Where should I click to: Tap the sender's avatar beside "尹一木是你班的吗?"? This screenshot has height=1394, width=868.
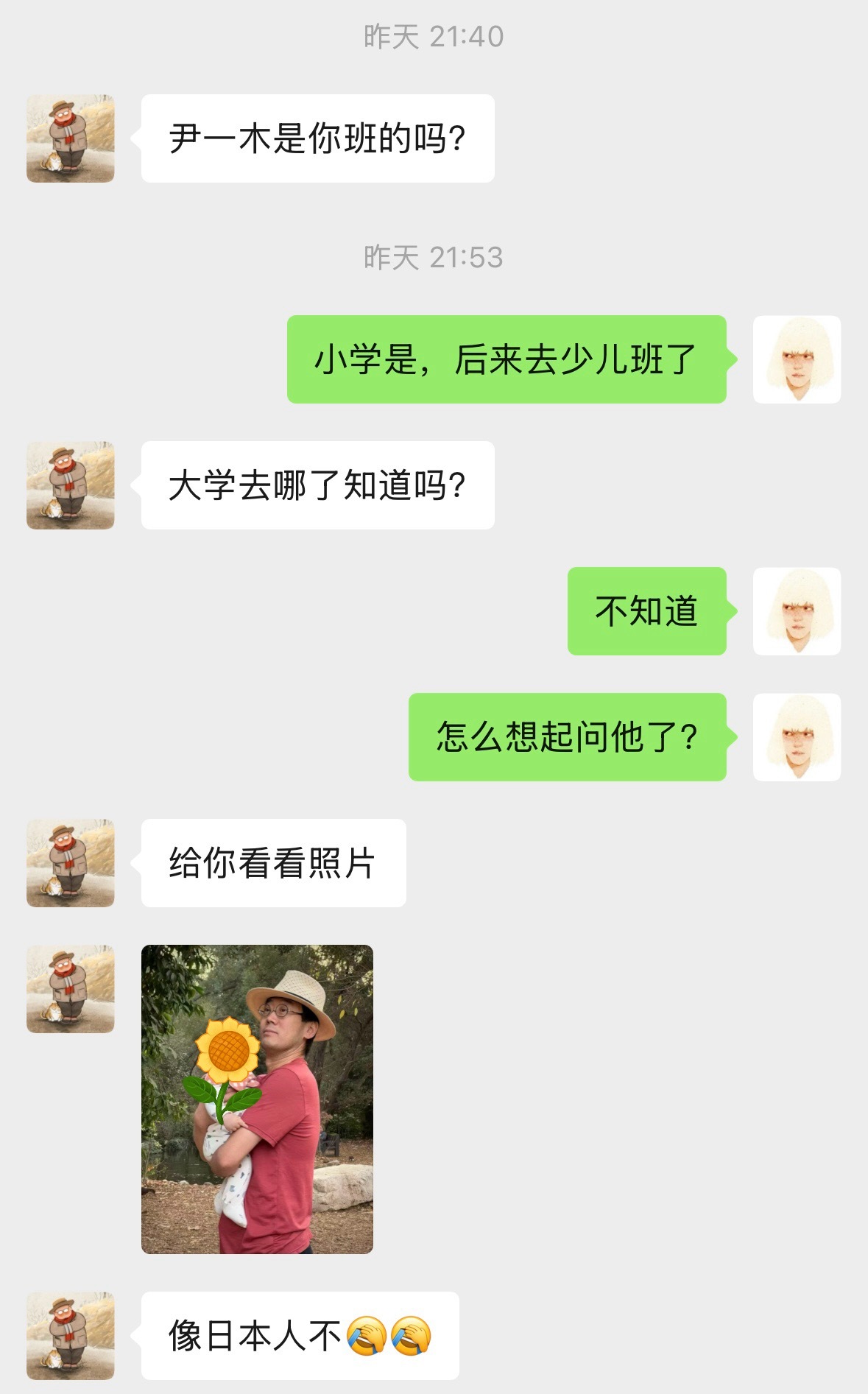coord(71,138)
